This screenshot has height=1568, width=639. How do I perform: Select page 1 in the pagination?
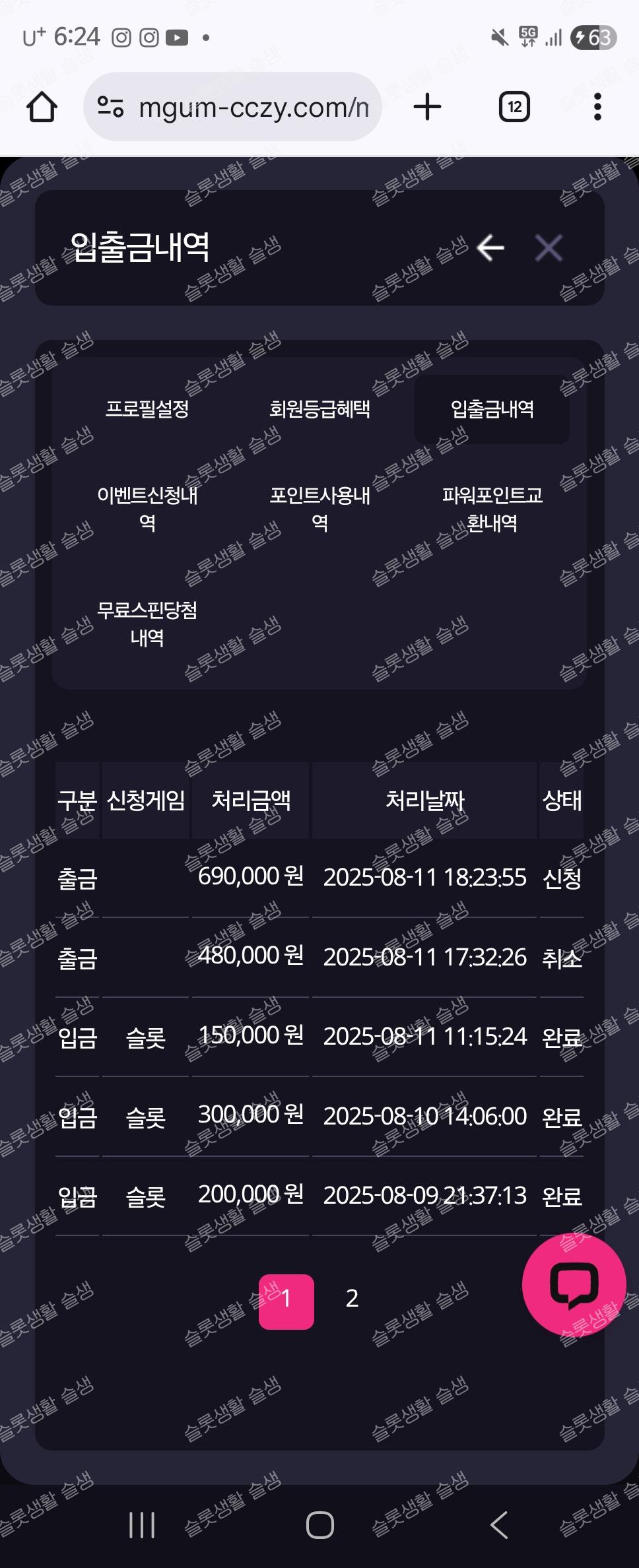286,1298
